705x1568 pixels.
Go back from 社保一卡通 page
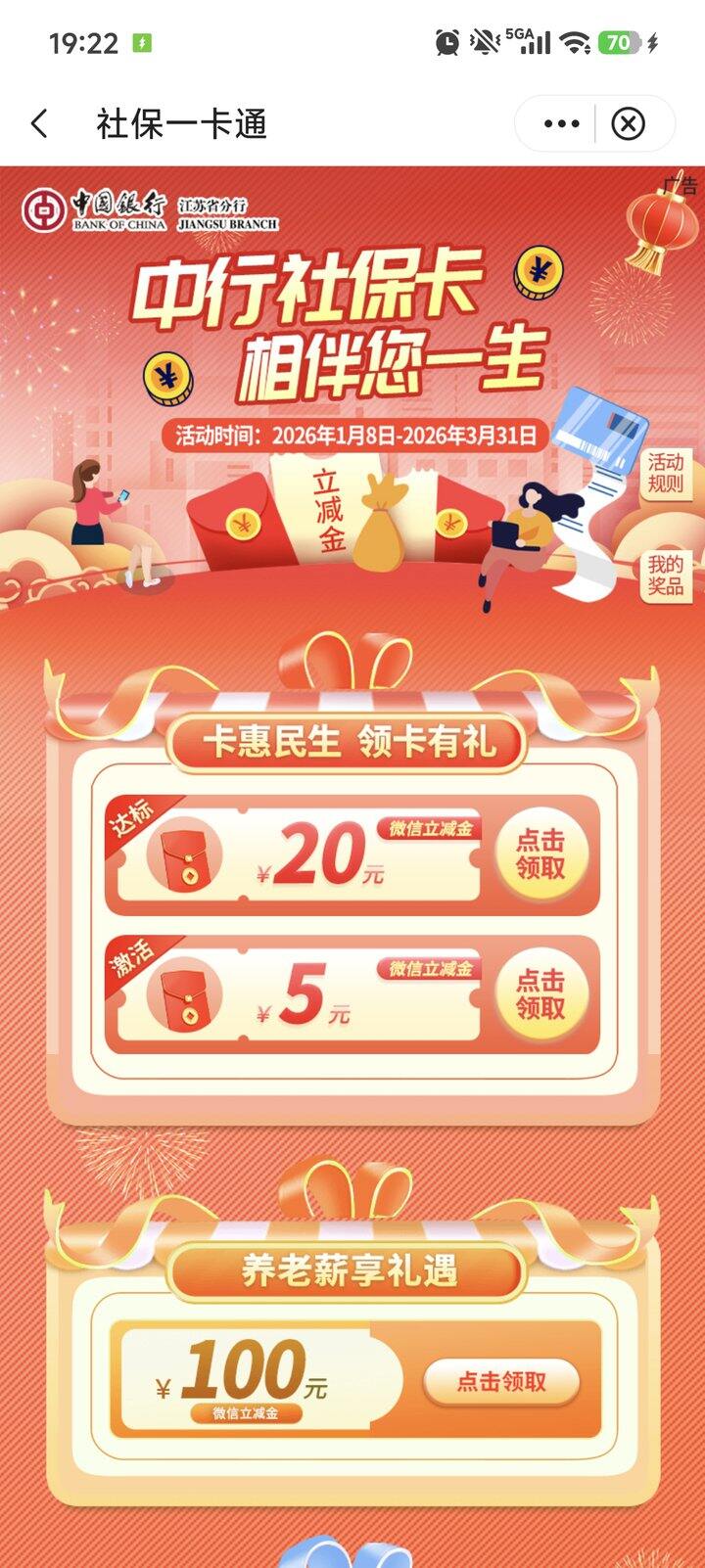pyautogui.click(x=39, y=124)
